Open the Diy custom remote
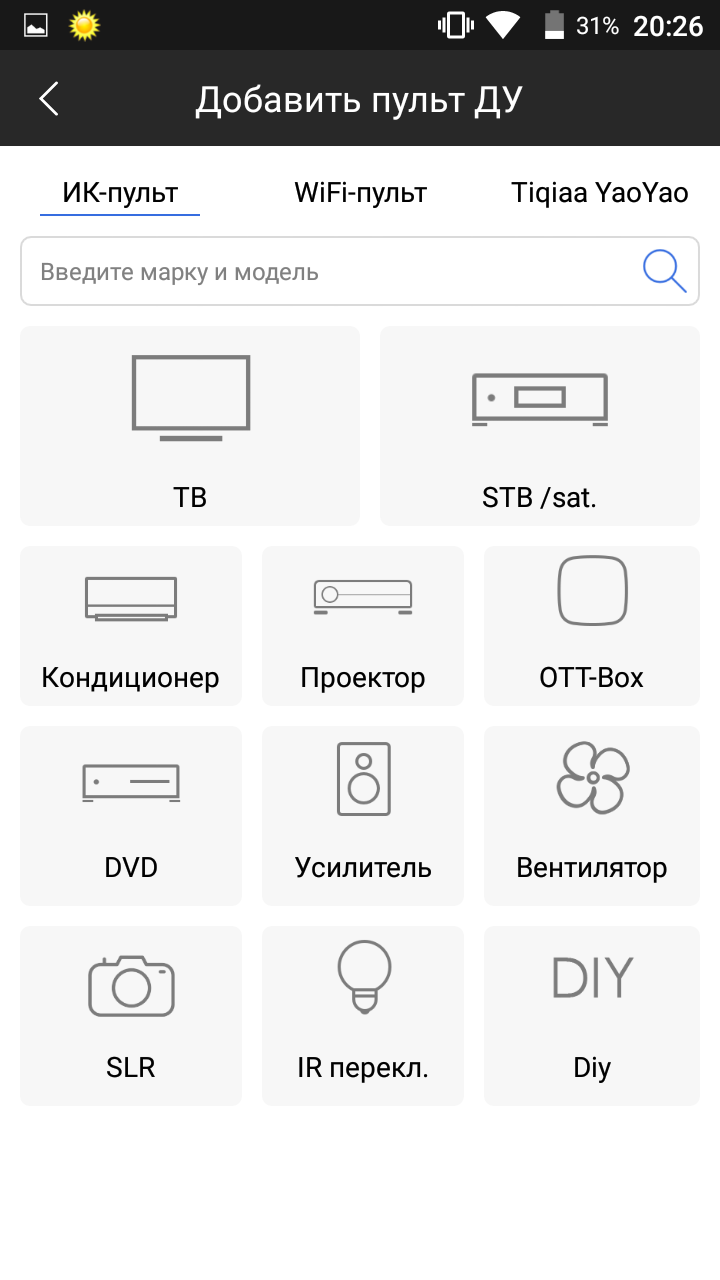Image resolution: width=720 pixels, height=1280 pixels. tap(592, 1015)
